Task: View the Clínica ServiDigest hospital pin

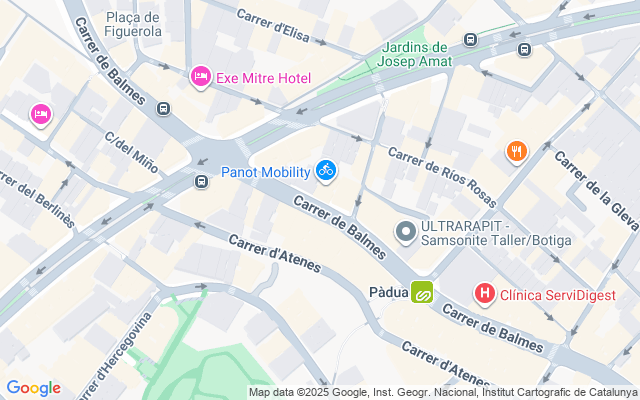Action: (484, 294)
